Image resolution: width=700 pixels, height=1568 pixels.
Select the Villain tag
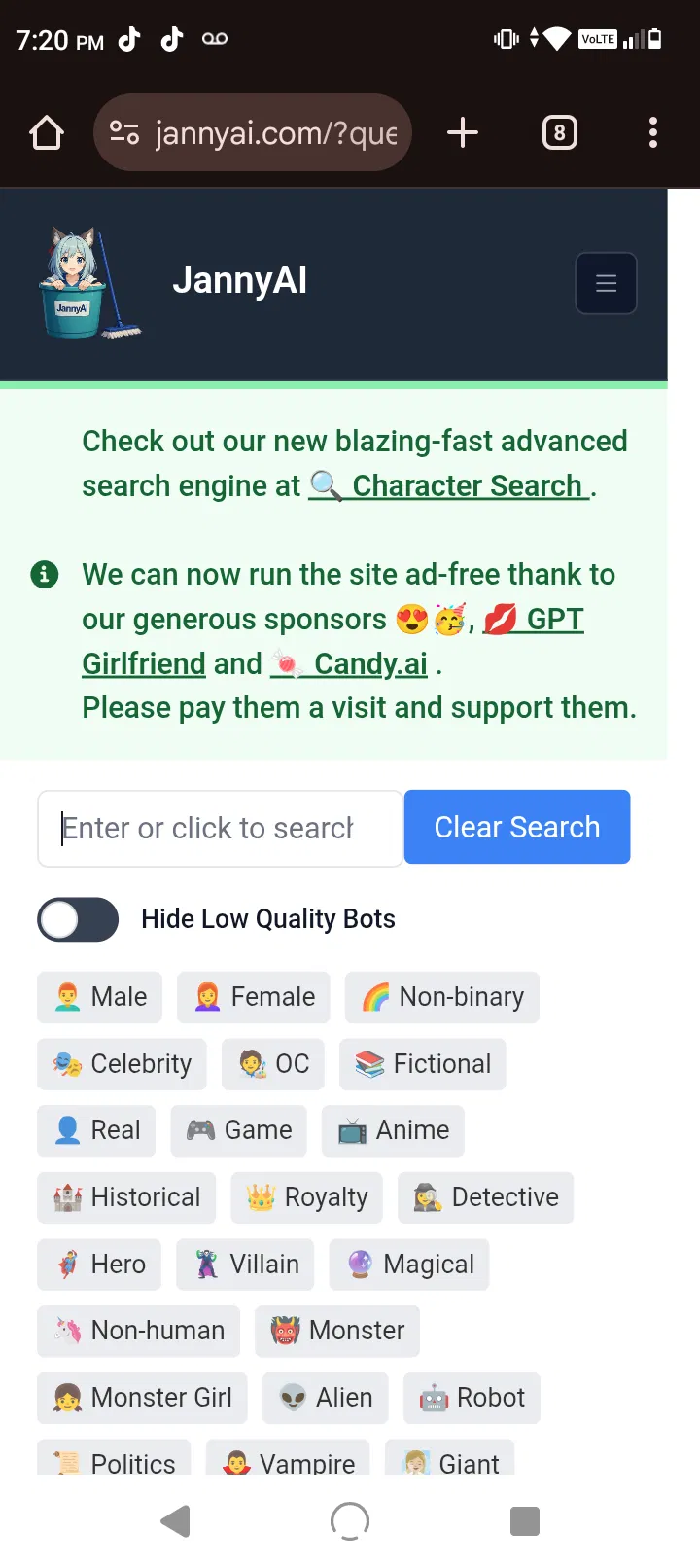point(245,1265)
